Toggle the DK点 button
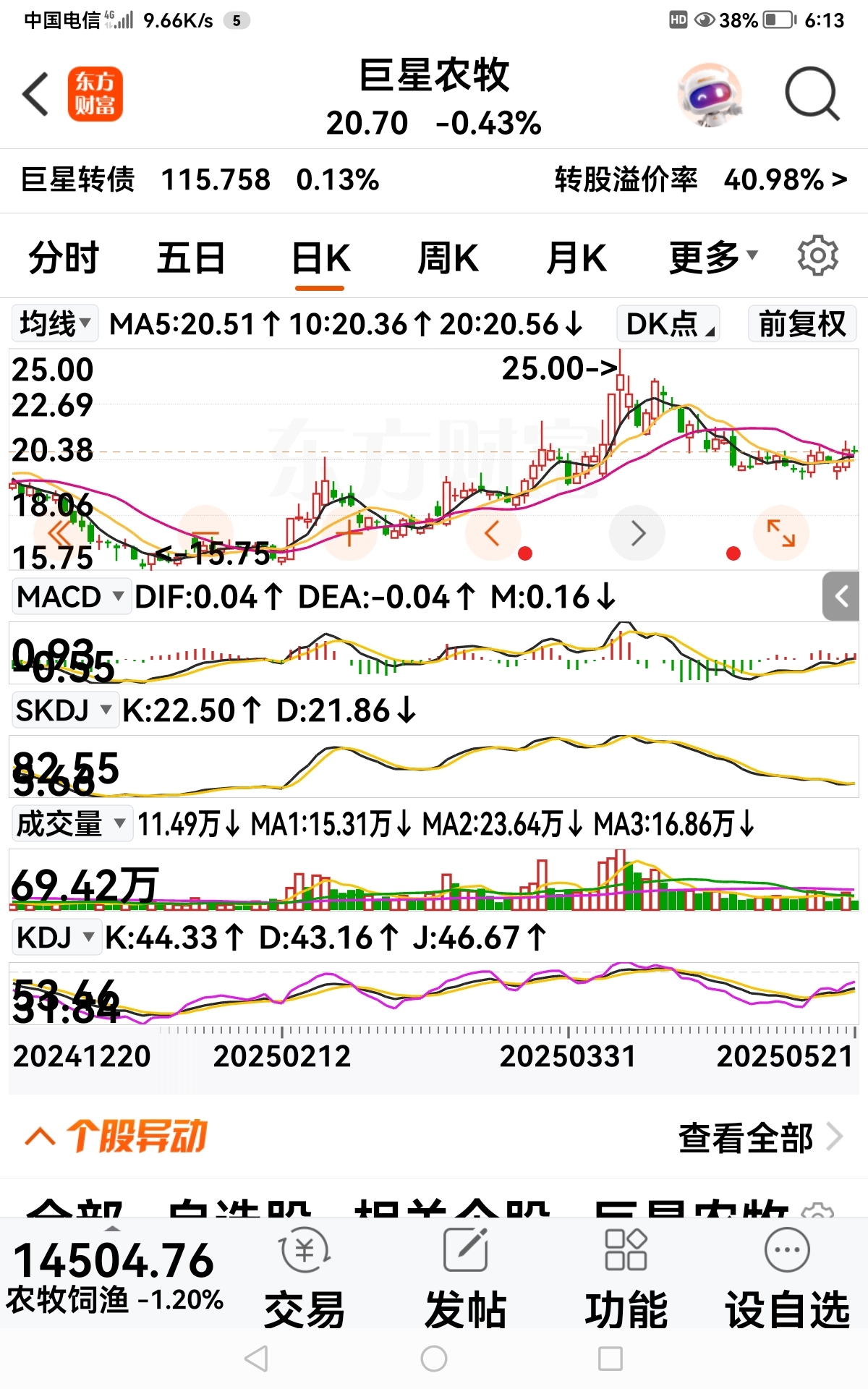Screen dimensions: 868x1389 point(668,323)
